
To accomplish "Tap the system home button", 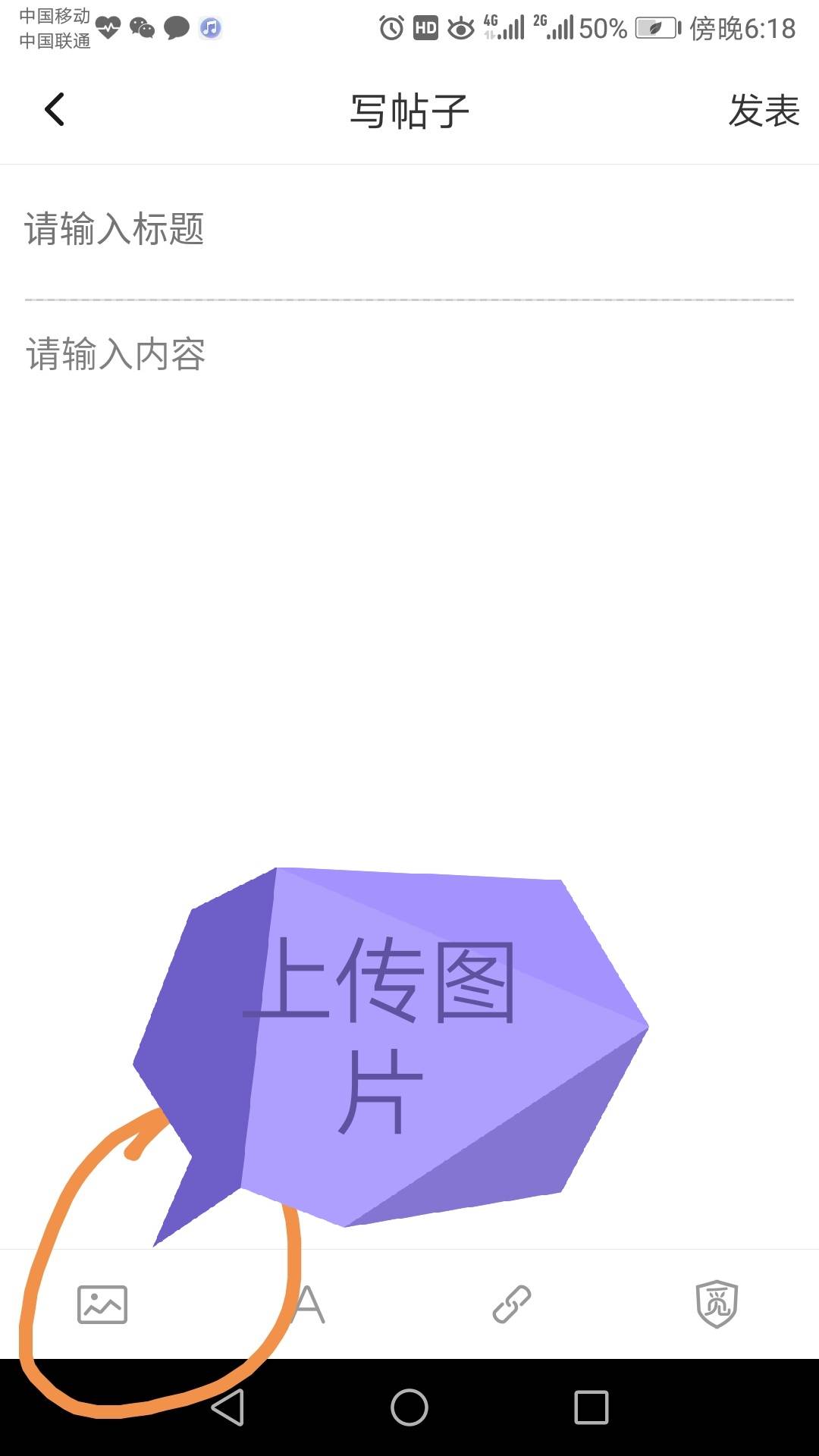I will coord(409,1407).
